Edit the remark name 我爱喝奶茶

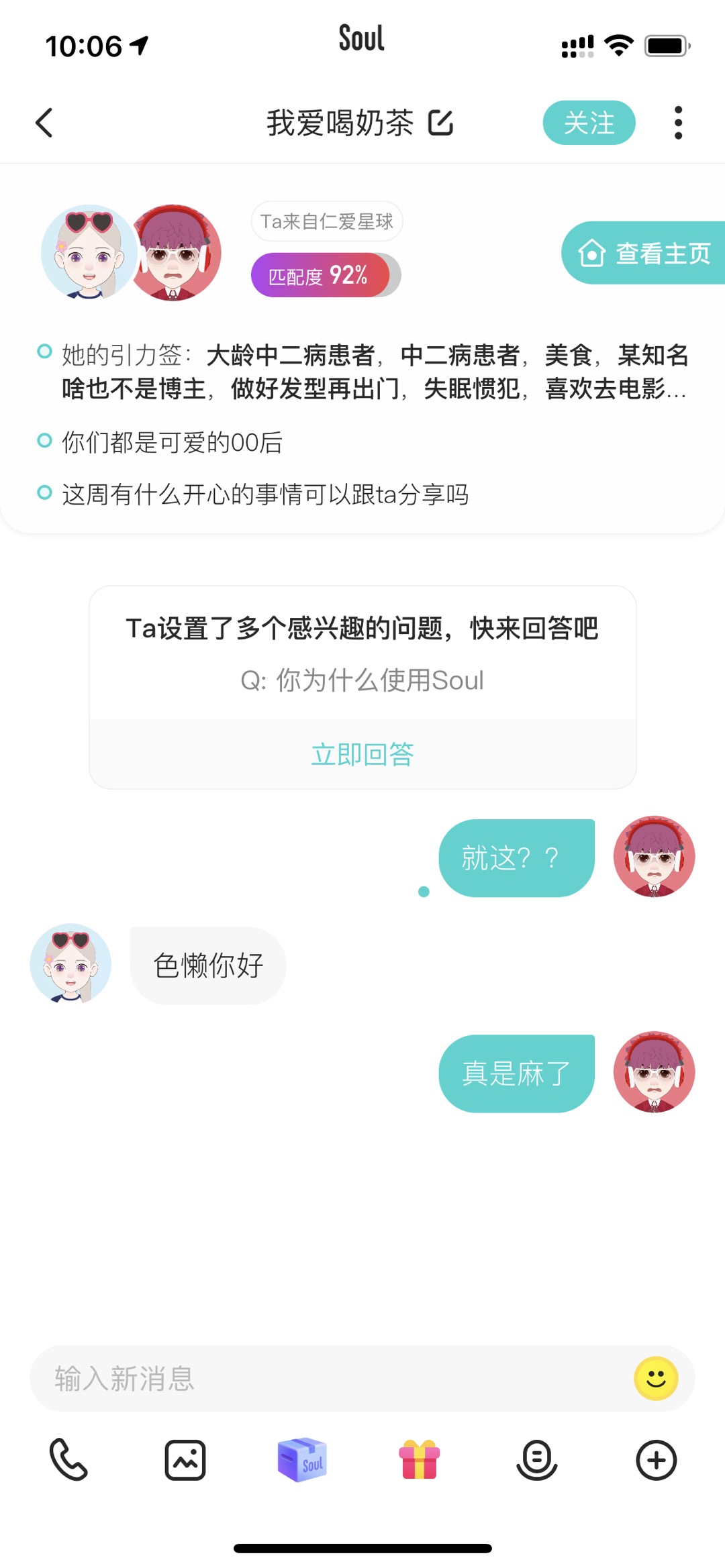click(441, 123)
